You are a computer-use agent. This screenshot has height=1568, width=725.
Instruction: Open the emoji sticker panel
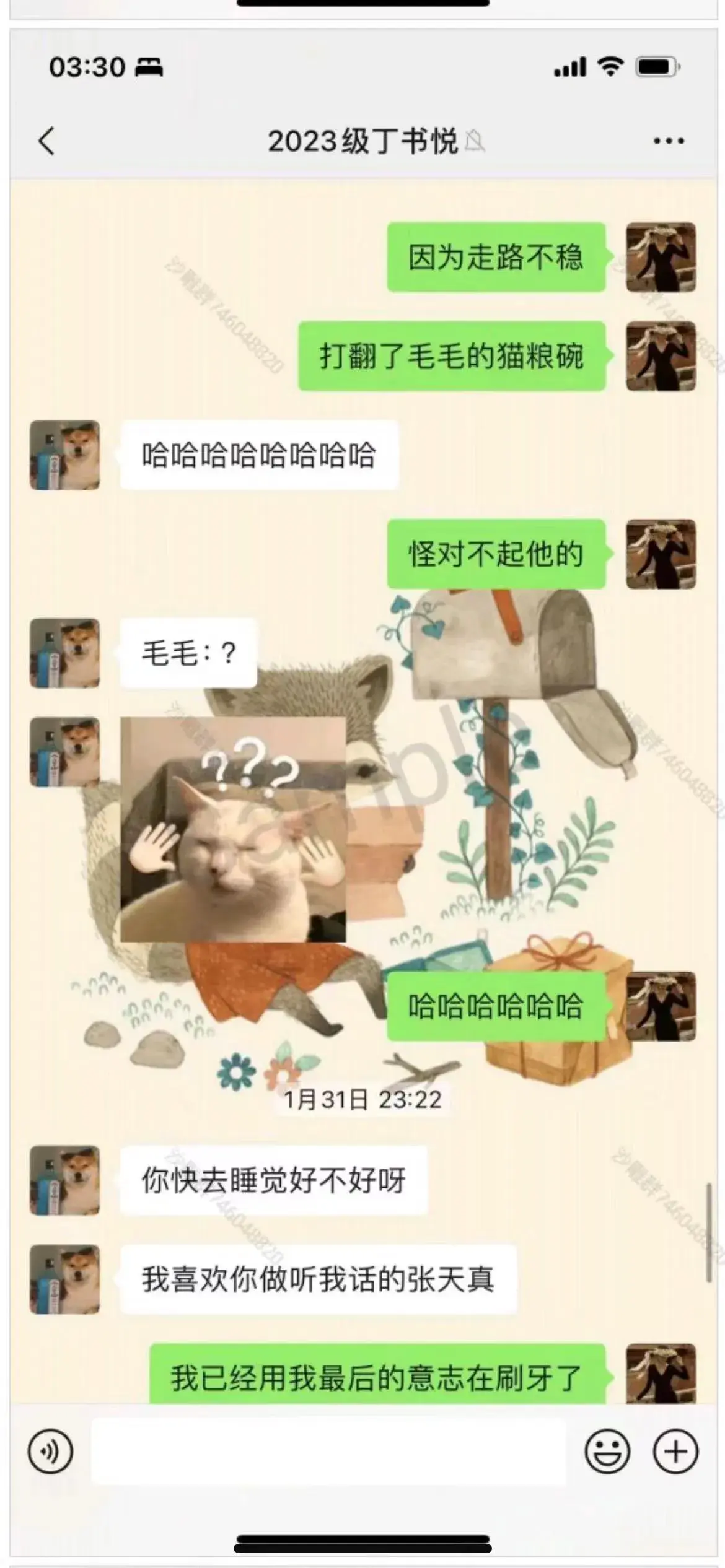coord(607,1451)
